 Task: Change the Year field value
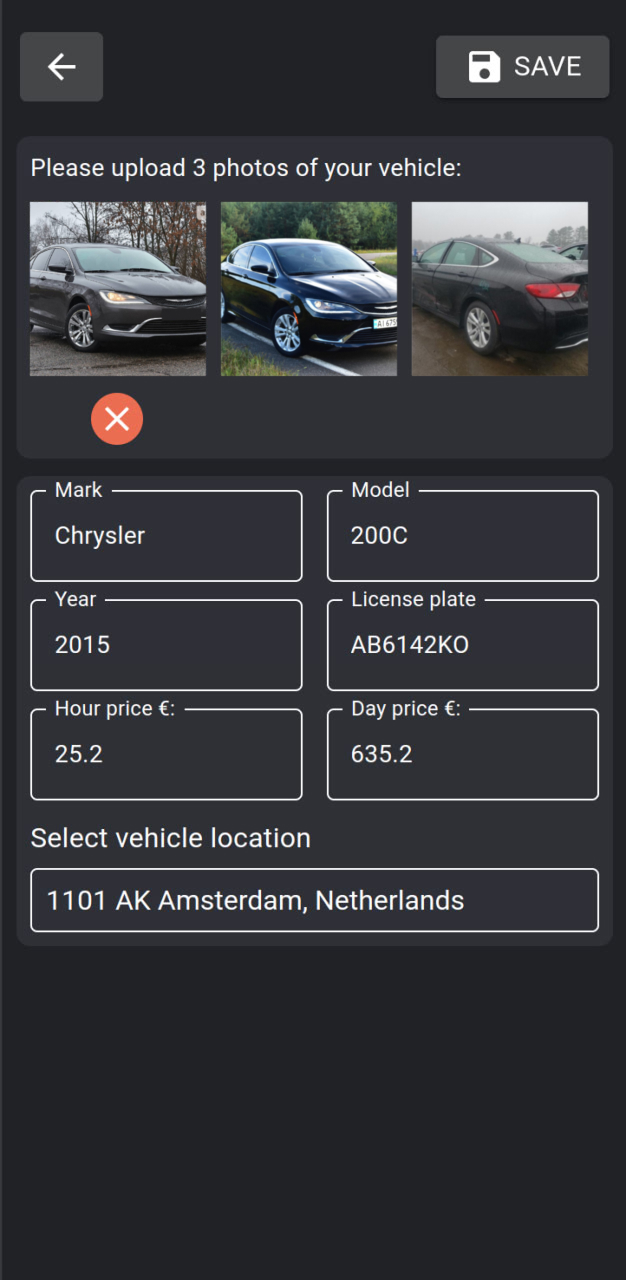click(166, 645)
